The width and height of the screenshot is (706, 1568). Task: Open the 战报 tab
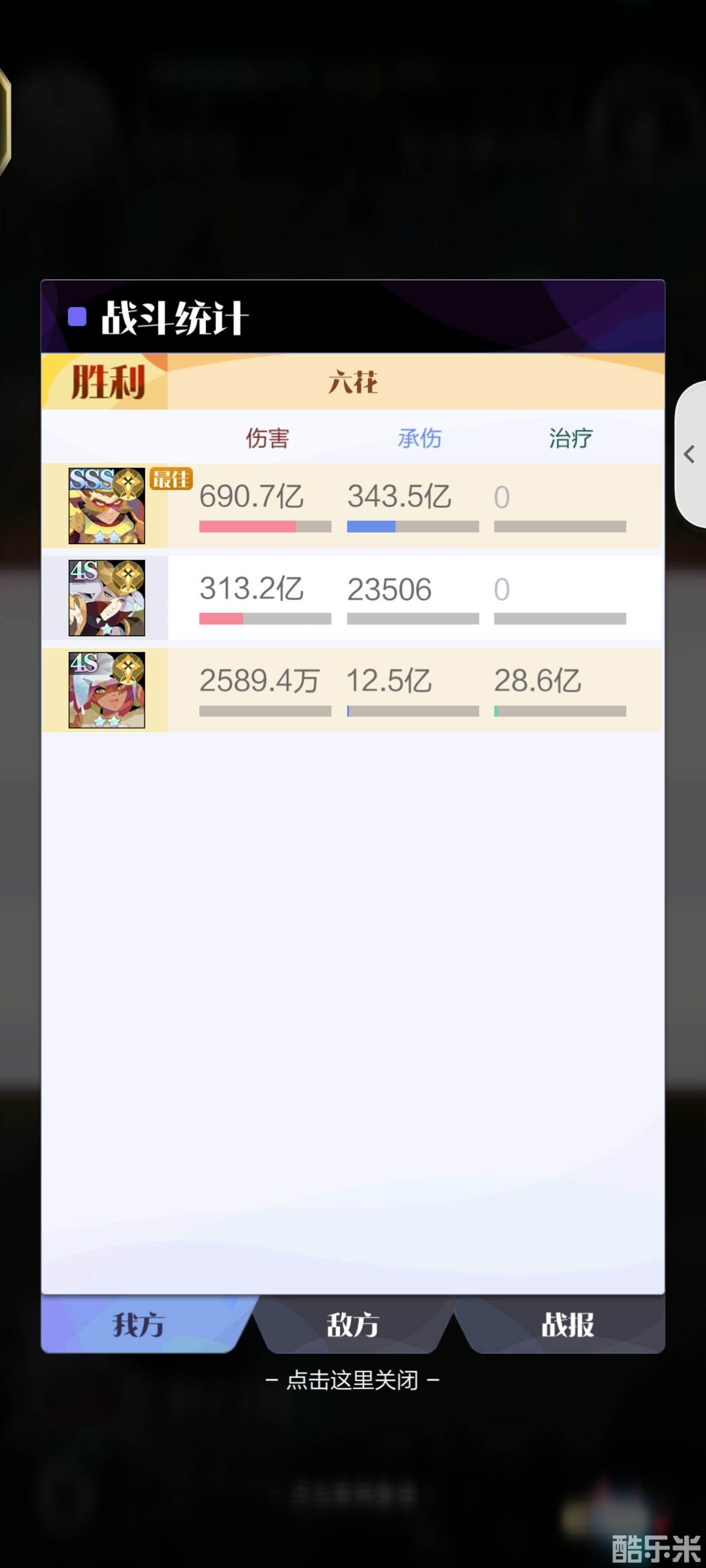click(566, 1325)
